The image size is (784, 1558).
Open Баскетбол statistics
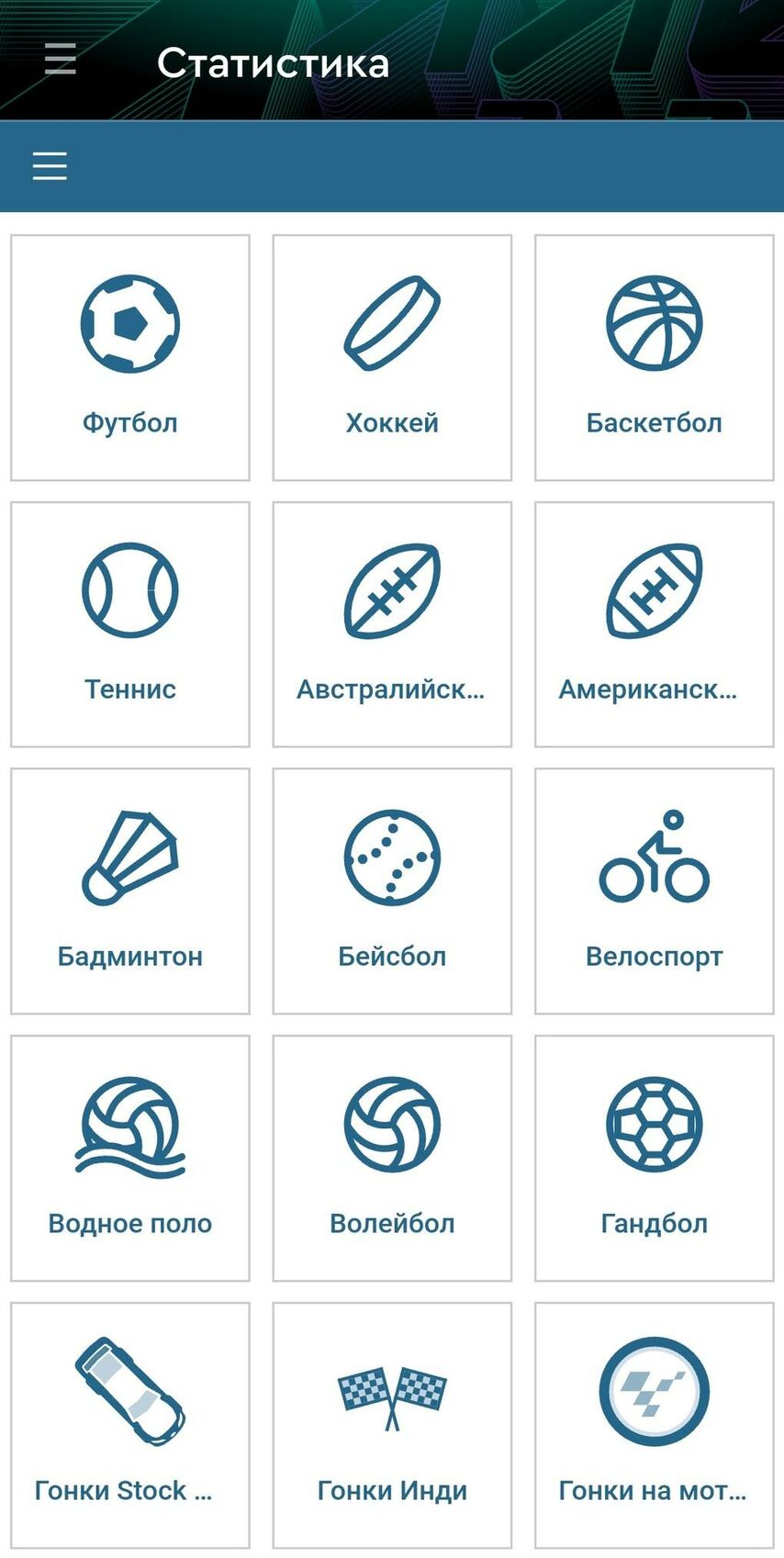[655, 358]
